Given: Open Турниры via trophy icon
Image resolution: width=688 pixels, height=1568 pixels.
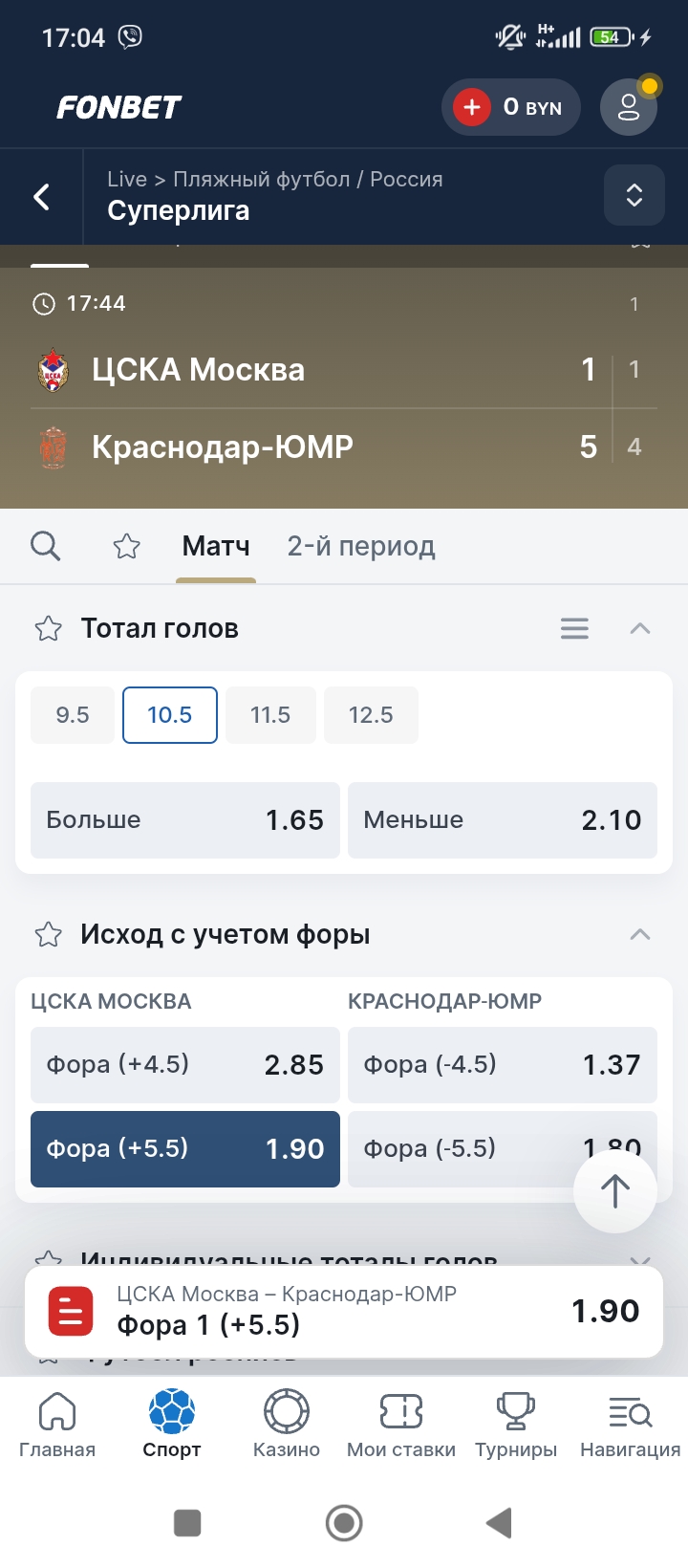Looking at the screenshot, I should point(515,1409).
